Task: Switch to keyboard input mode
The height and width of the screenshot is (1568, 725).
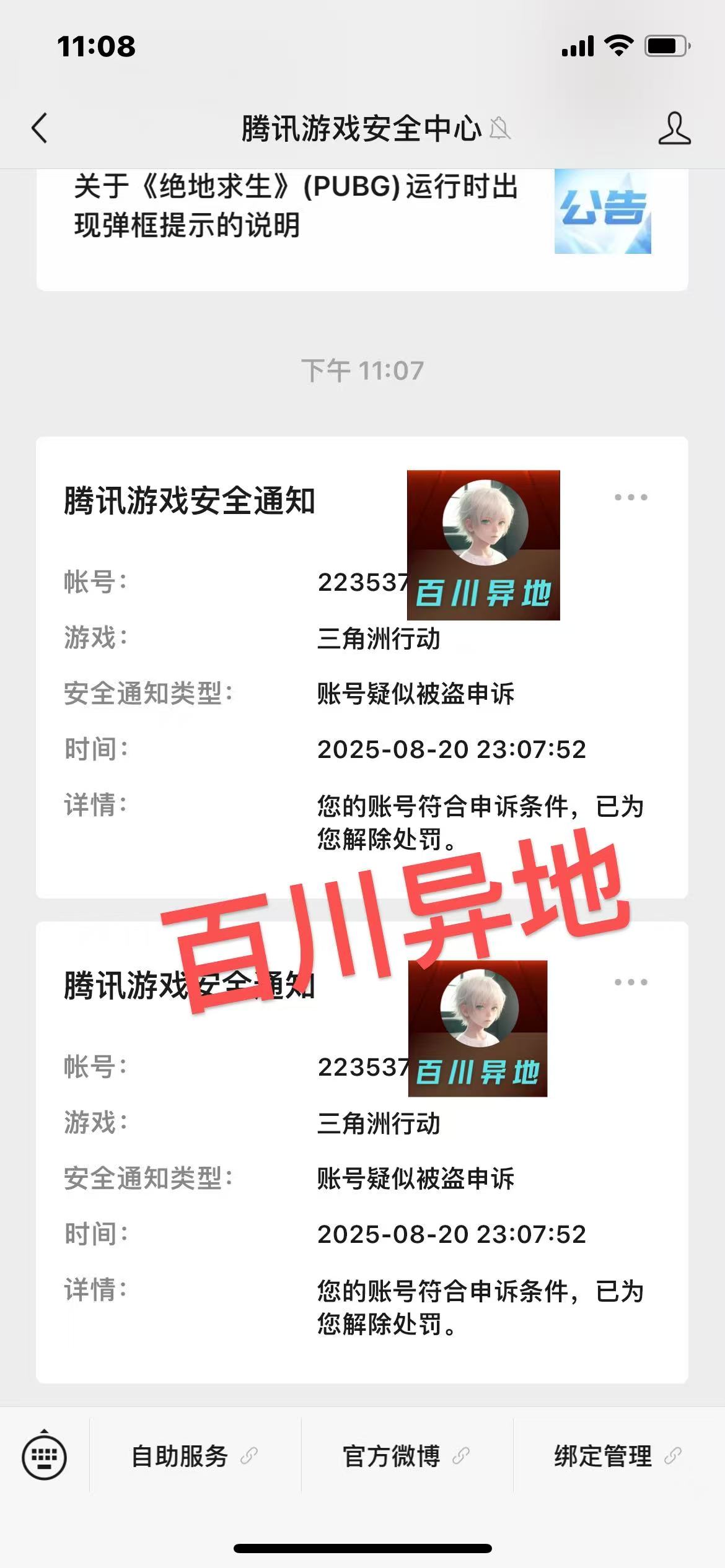Action: click(x=44, y=1456)
